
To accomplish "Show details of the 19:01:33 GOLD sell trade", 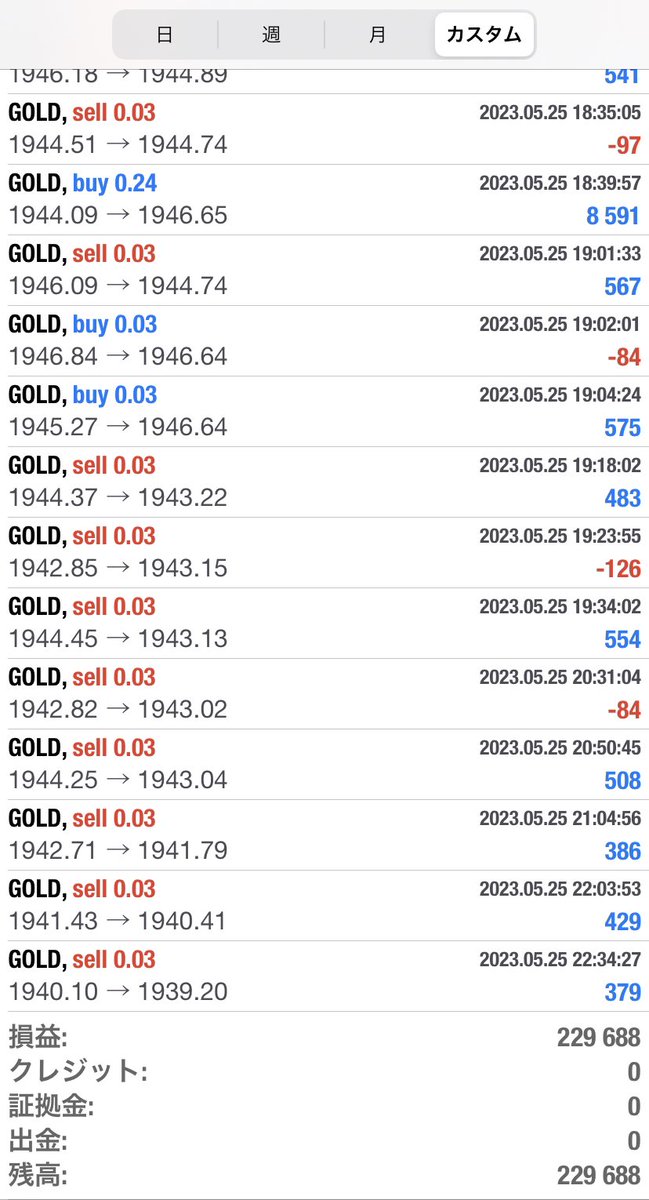I will point(324,270).
